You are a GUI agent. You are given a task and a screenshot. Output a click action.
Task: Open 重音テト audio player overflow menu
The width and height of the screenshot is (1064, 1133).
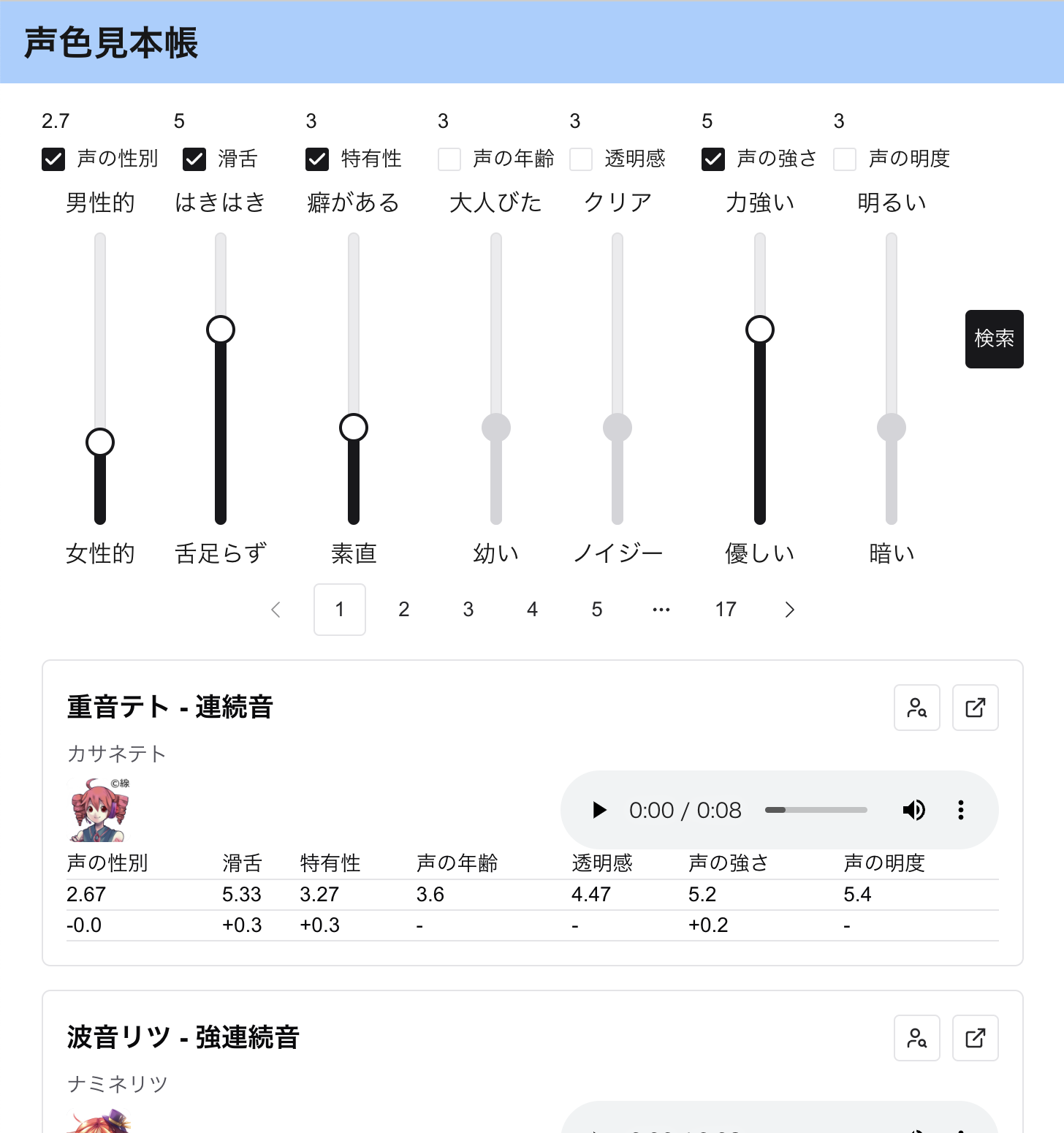pyautogui.click(x=961, y=810)
